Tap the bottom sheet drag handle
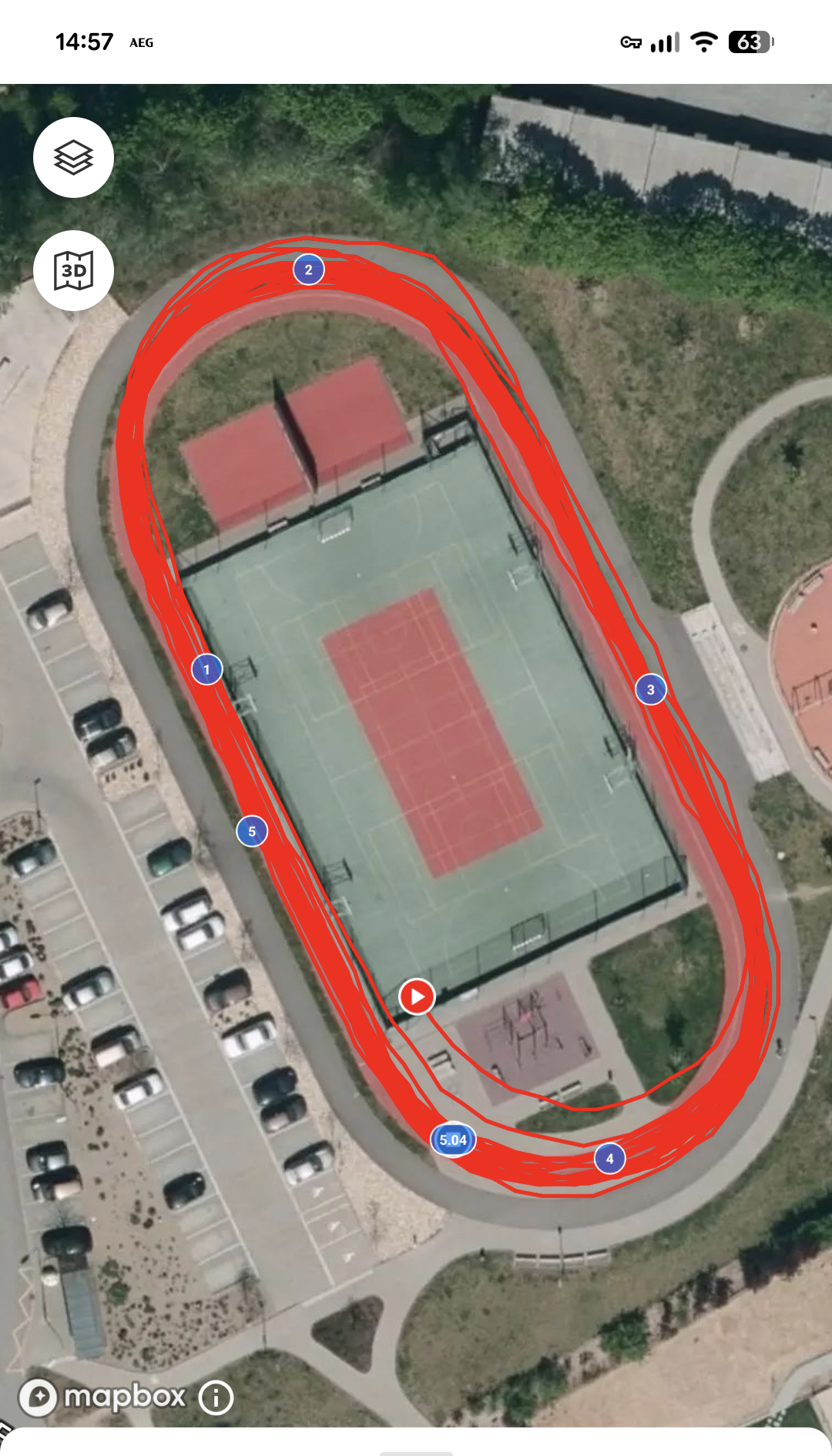The image size is (832, 1456). tap(416, 1452)
